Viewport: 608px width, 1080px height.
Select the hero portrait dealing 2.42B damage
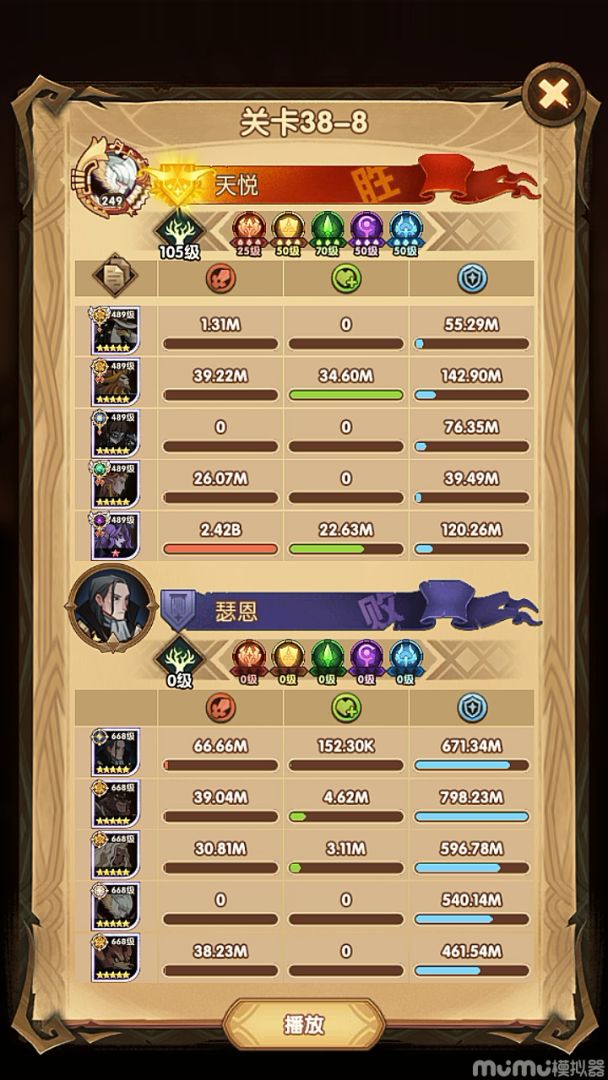pos(115,536)
